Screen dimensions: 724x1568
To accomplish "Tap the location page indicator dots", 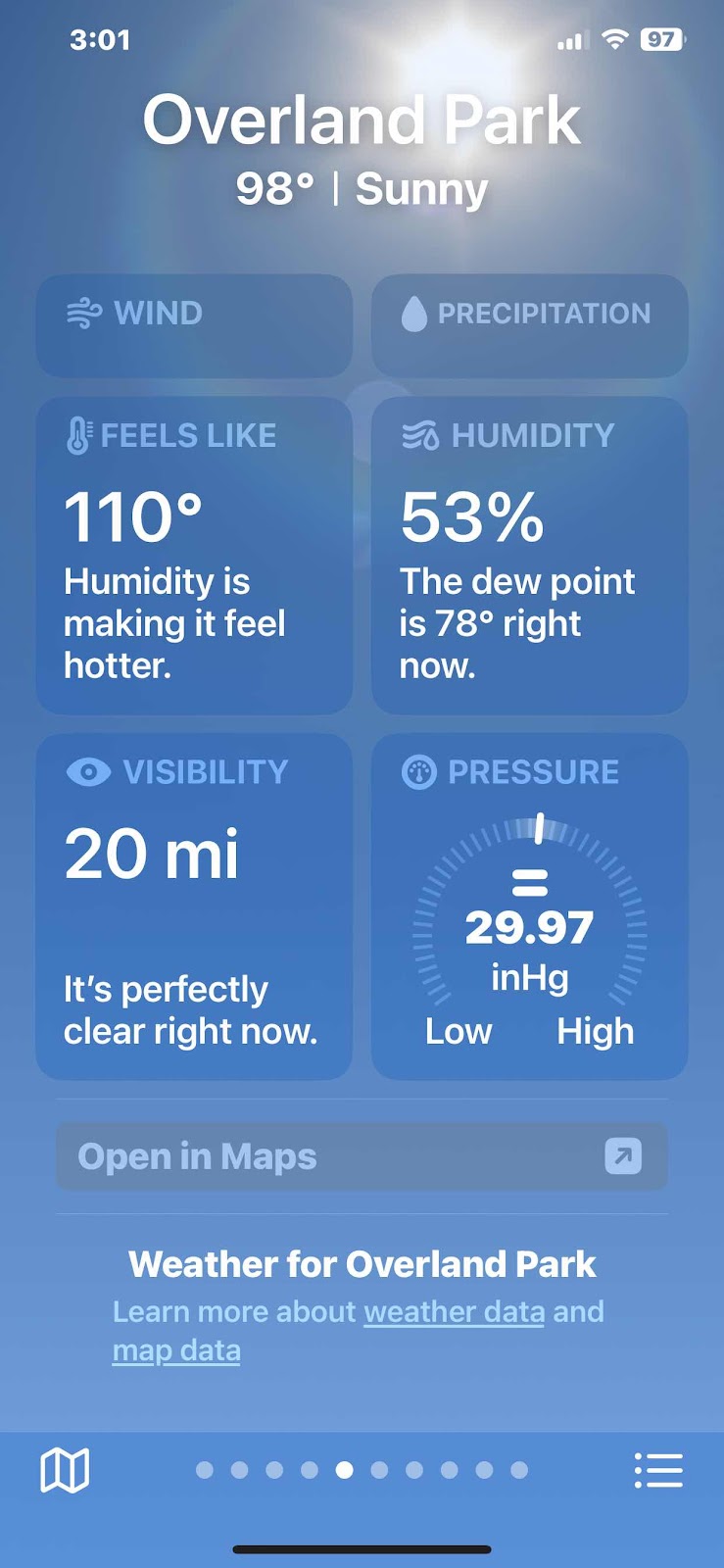I will (x=362, y=1470).
